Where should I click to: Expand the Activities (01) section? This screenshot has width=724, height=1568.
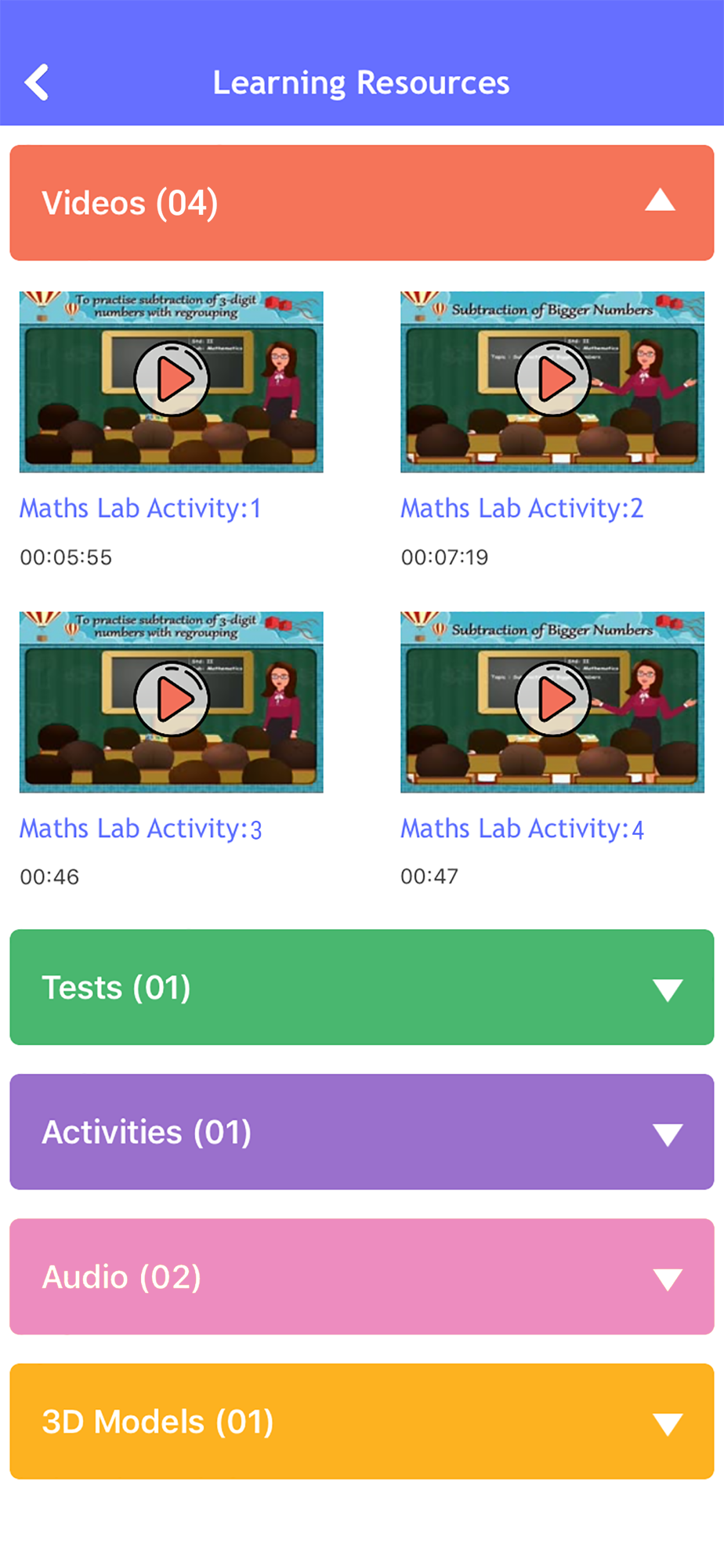click(x=361, y=1132)
